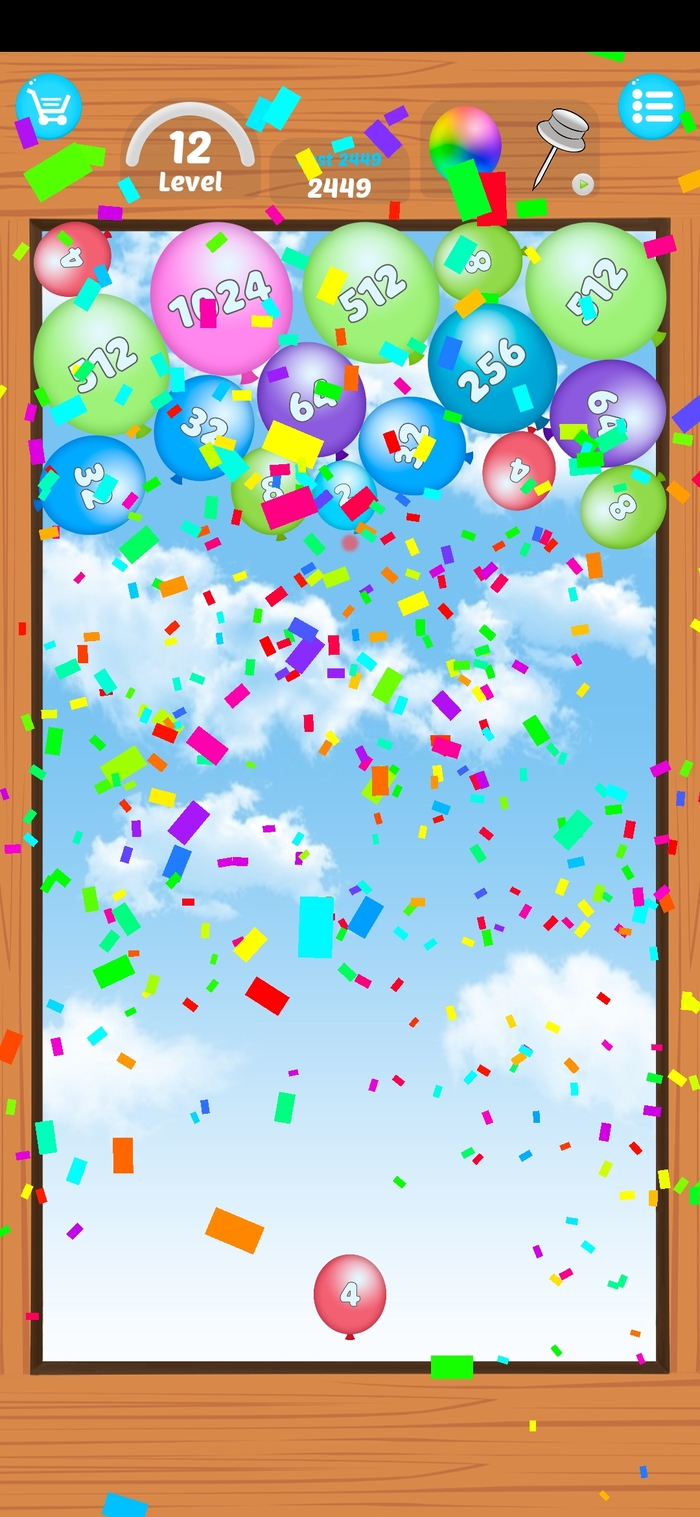Open the shop cart

point(48,106)
